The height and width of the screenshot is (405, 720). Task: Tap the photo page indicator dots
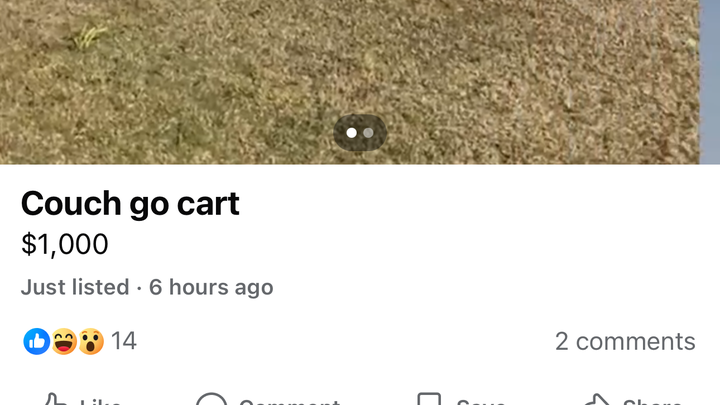click(360, 132)
